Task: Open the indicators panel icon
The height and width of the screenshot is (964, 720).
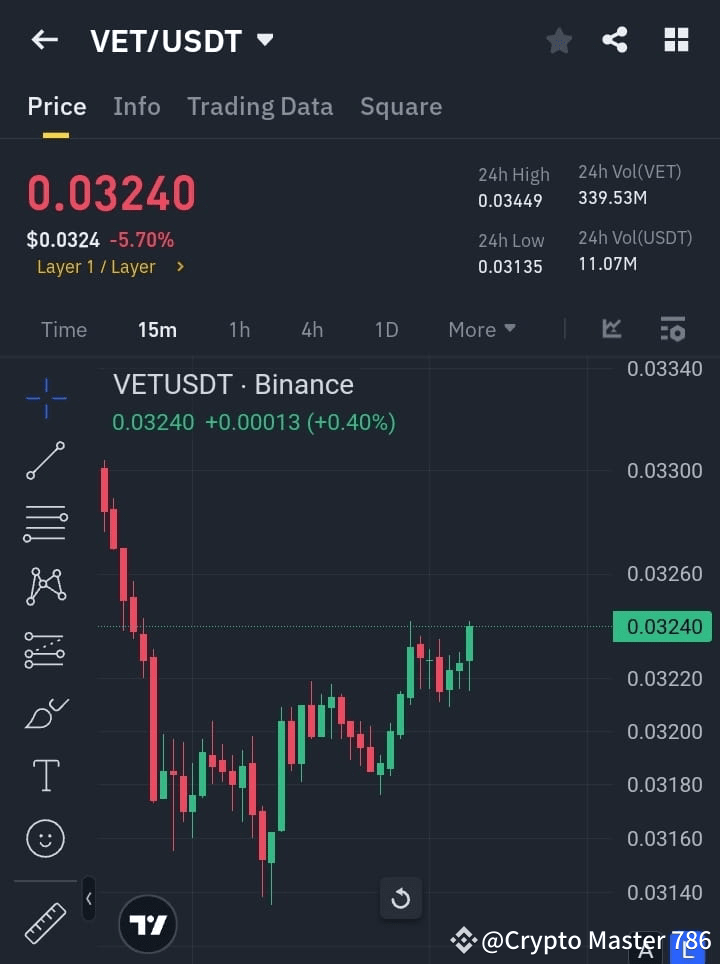Action: (x=673, y=329)
